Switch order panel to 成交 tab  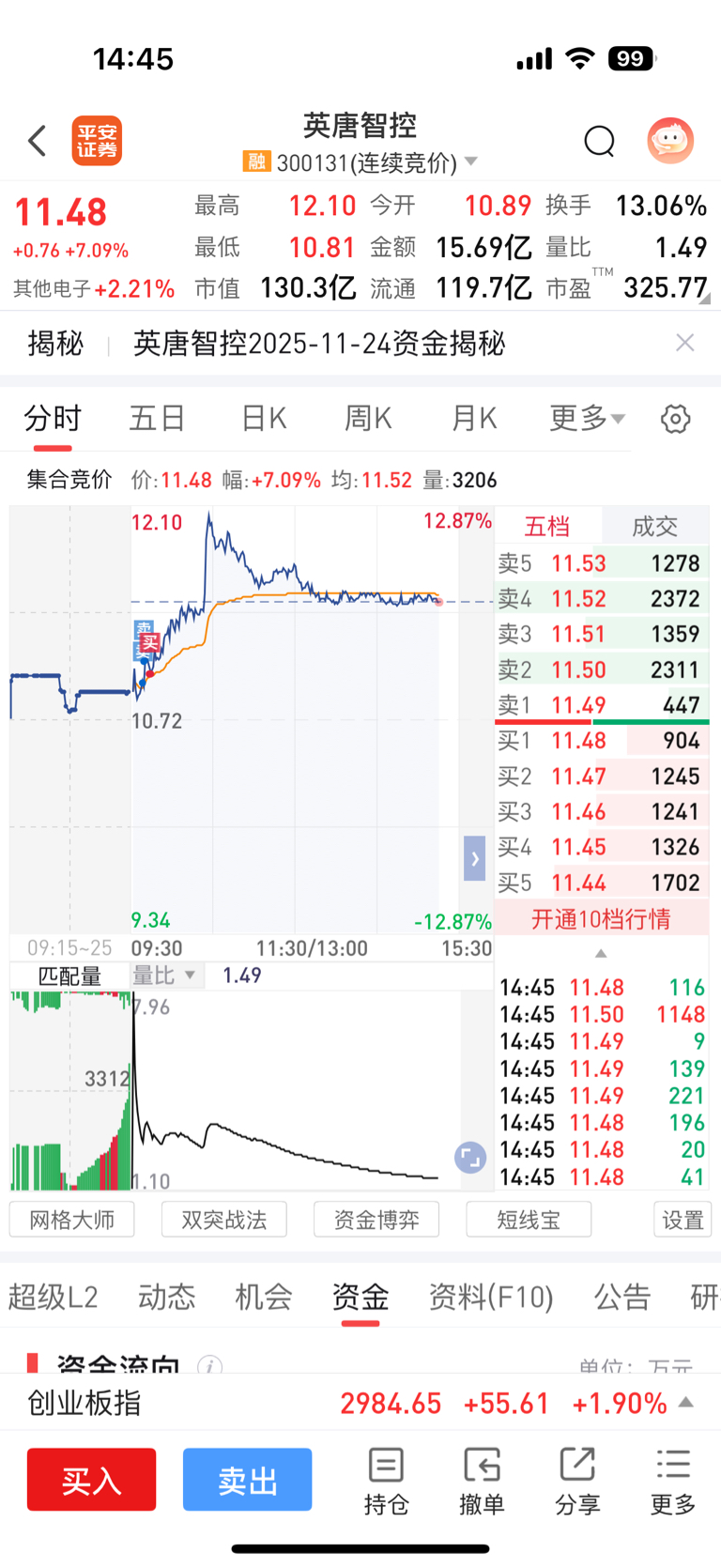[654, 526]
